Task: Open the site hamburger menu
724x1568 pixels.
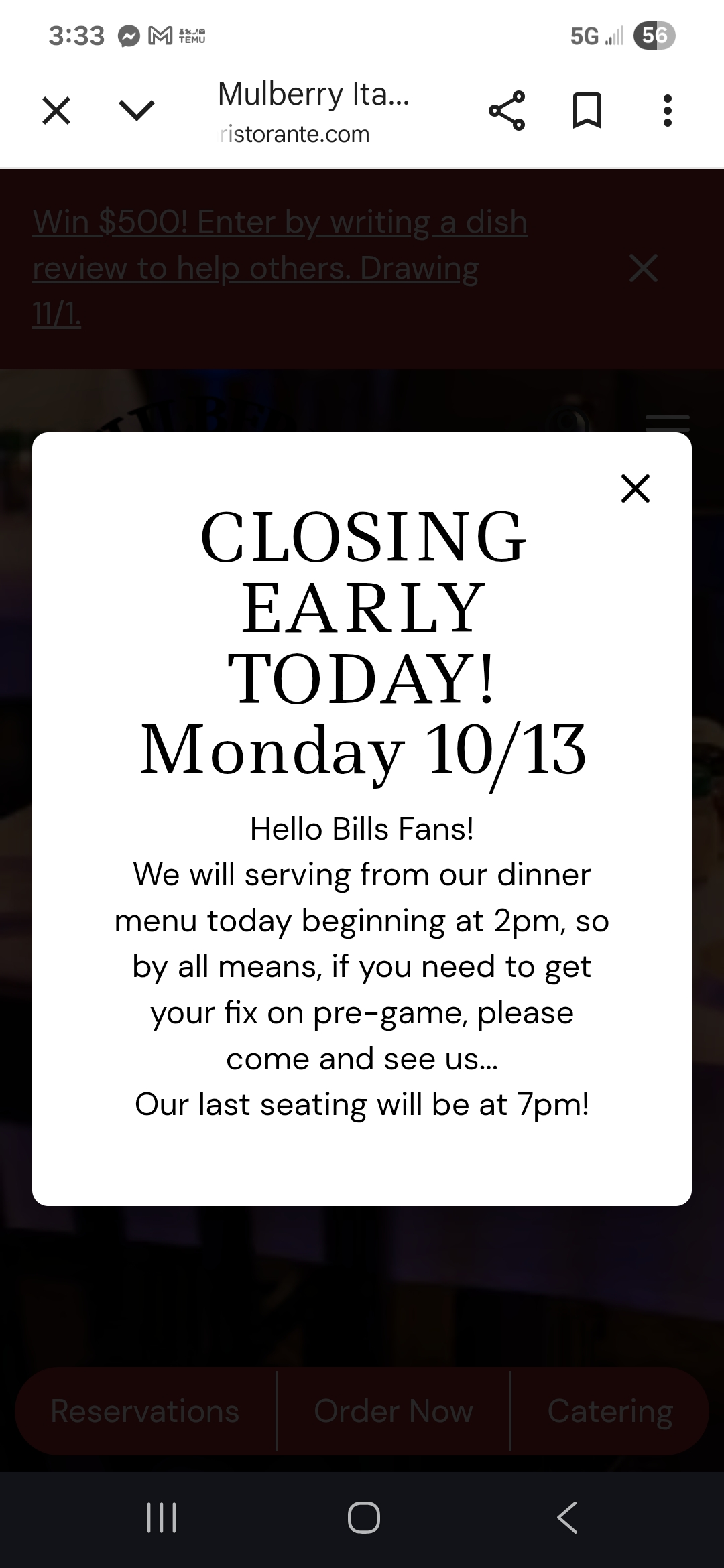Action: [x=667, y=423]
